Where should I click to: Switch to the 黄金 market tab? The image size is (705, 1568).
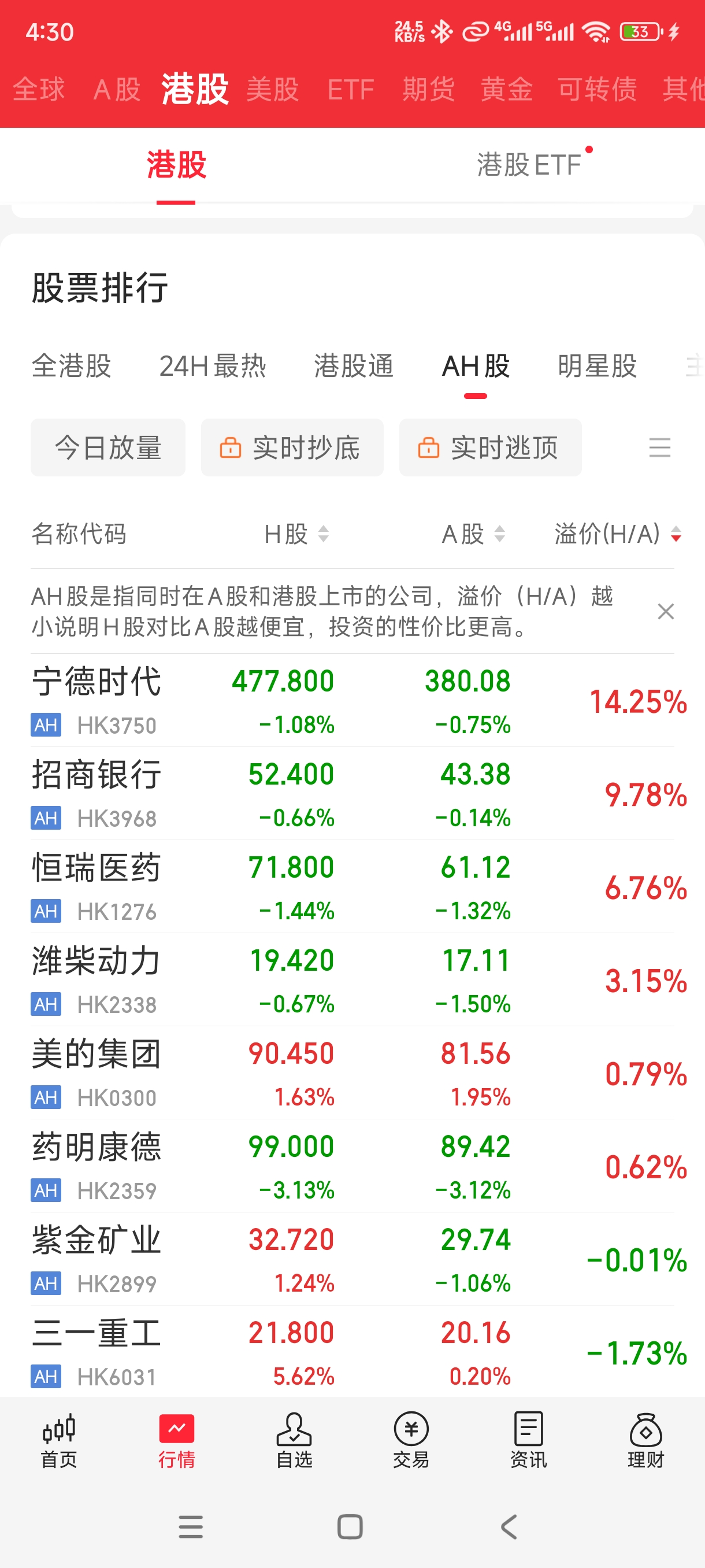[x=506, y=90]
